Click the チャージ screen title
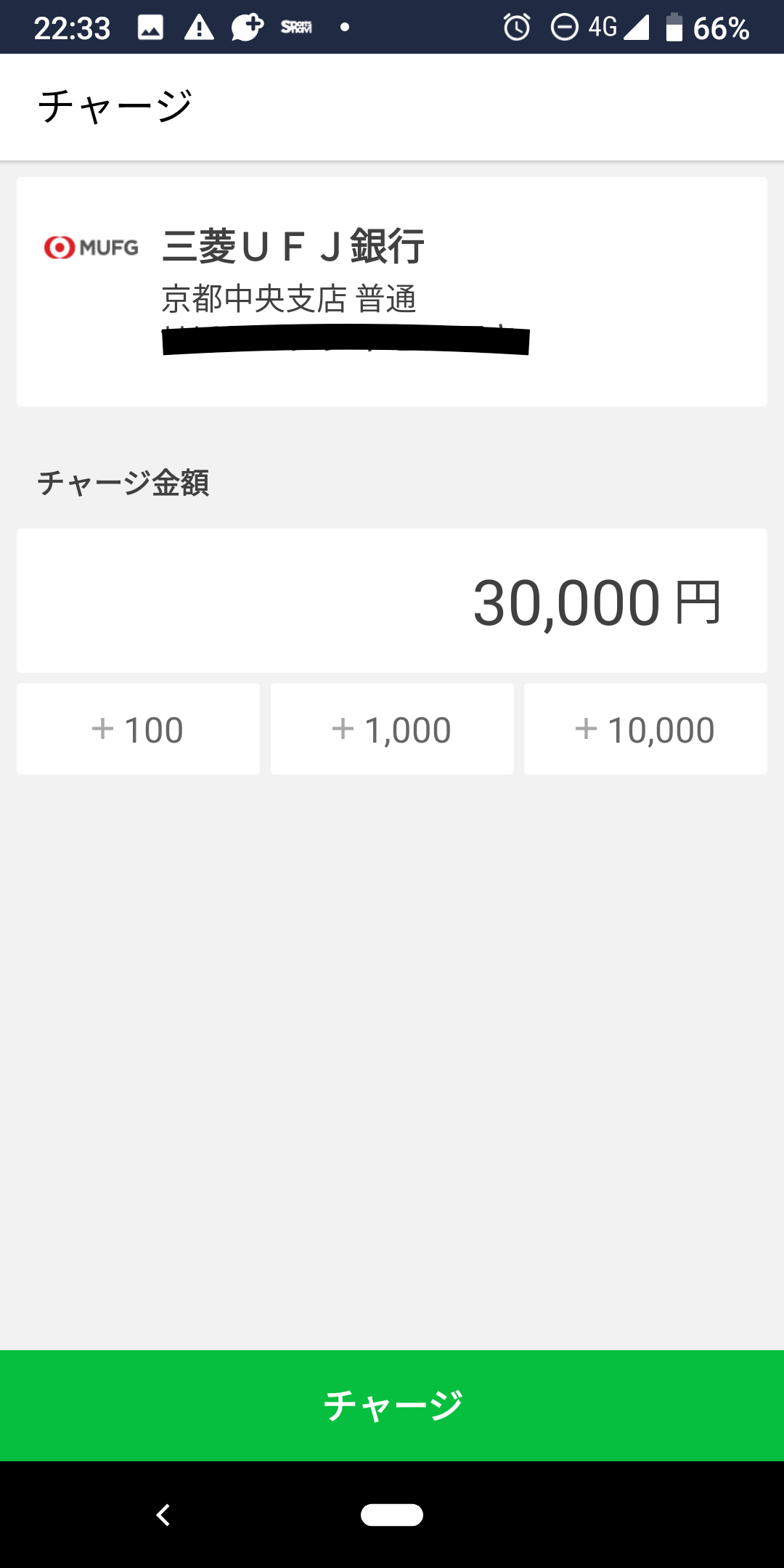The height and width of the screenshot is (1568, 784). [114, 105]
